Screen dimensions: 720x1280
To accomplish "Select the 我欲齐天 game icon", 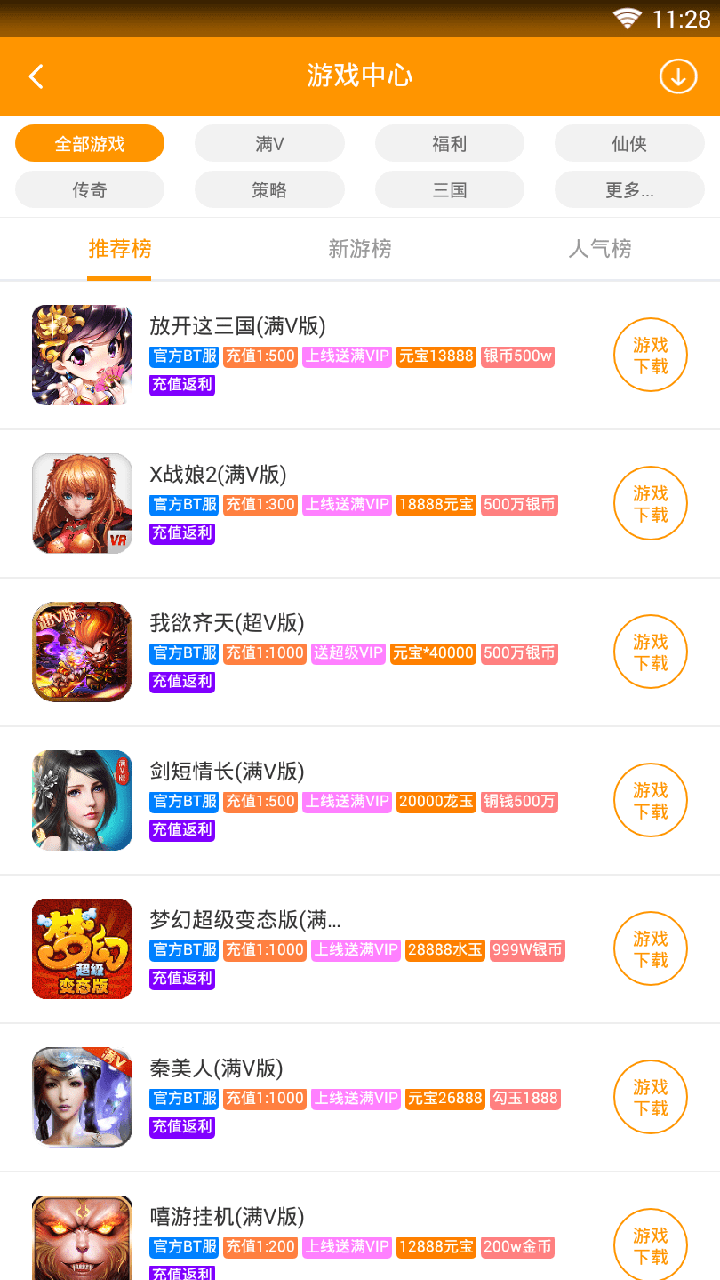I will click(81, 651).
